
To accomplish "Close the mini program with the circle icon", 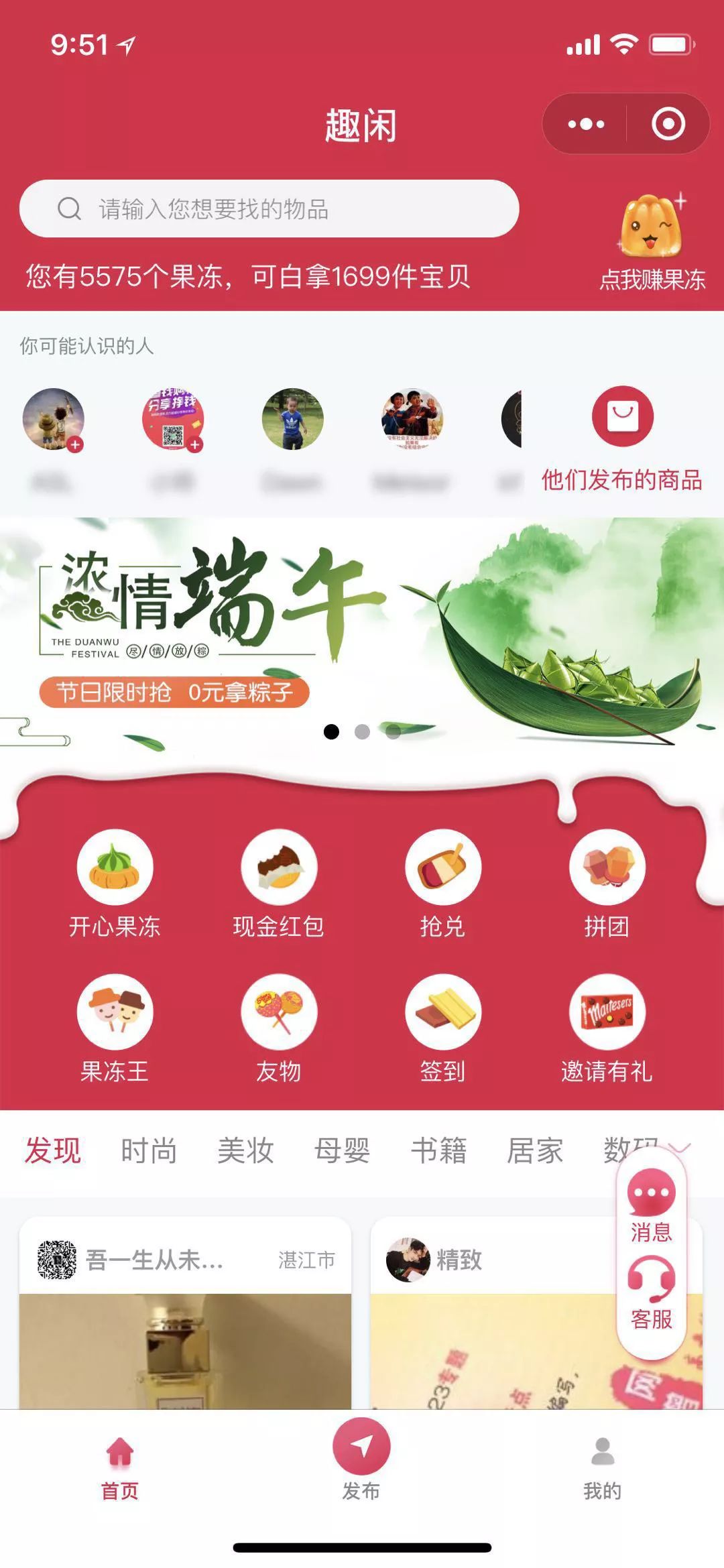I will (x=668, y=124).
